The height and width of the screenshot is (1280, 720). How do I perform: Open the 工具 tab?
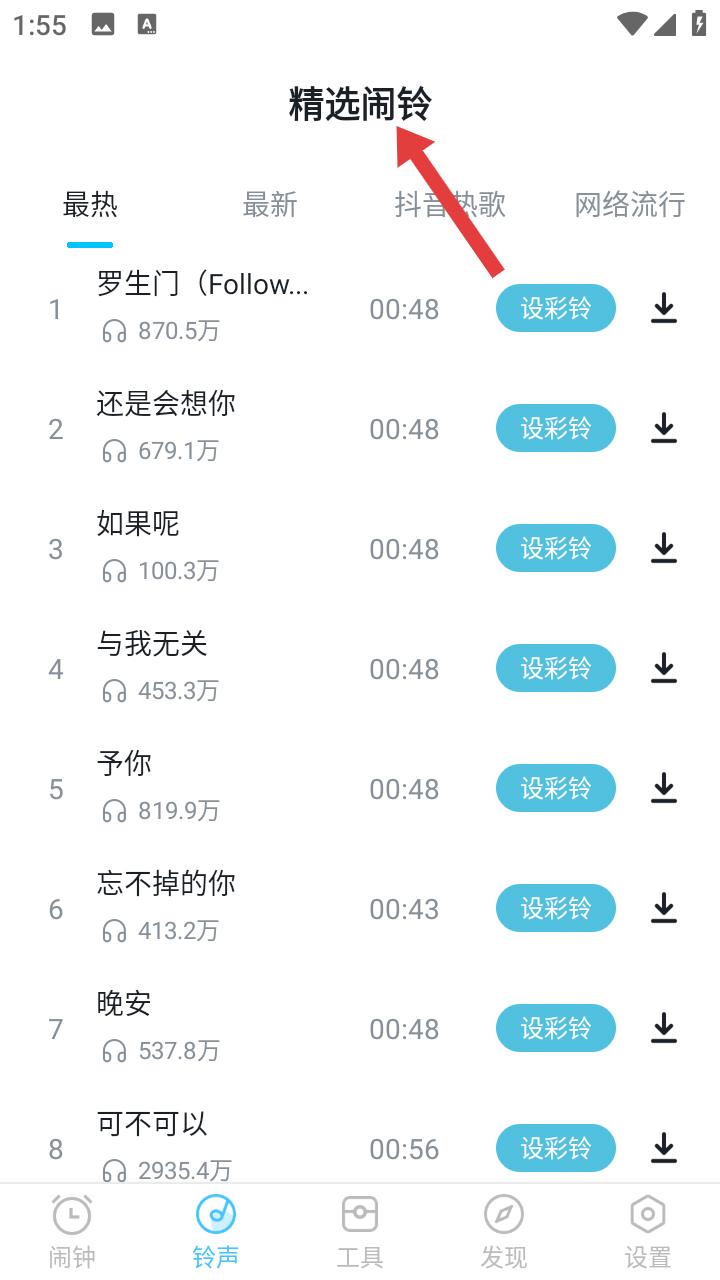coord(360,1232)
